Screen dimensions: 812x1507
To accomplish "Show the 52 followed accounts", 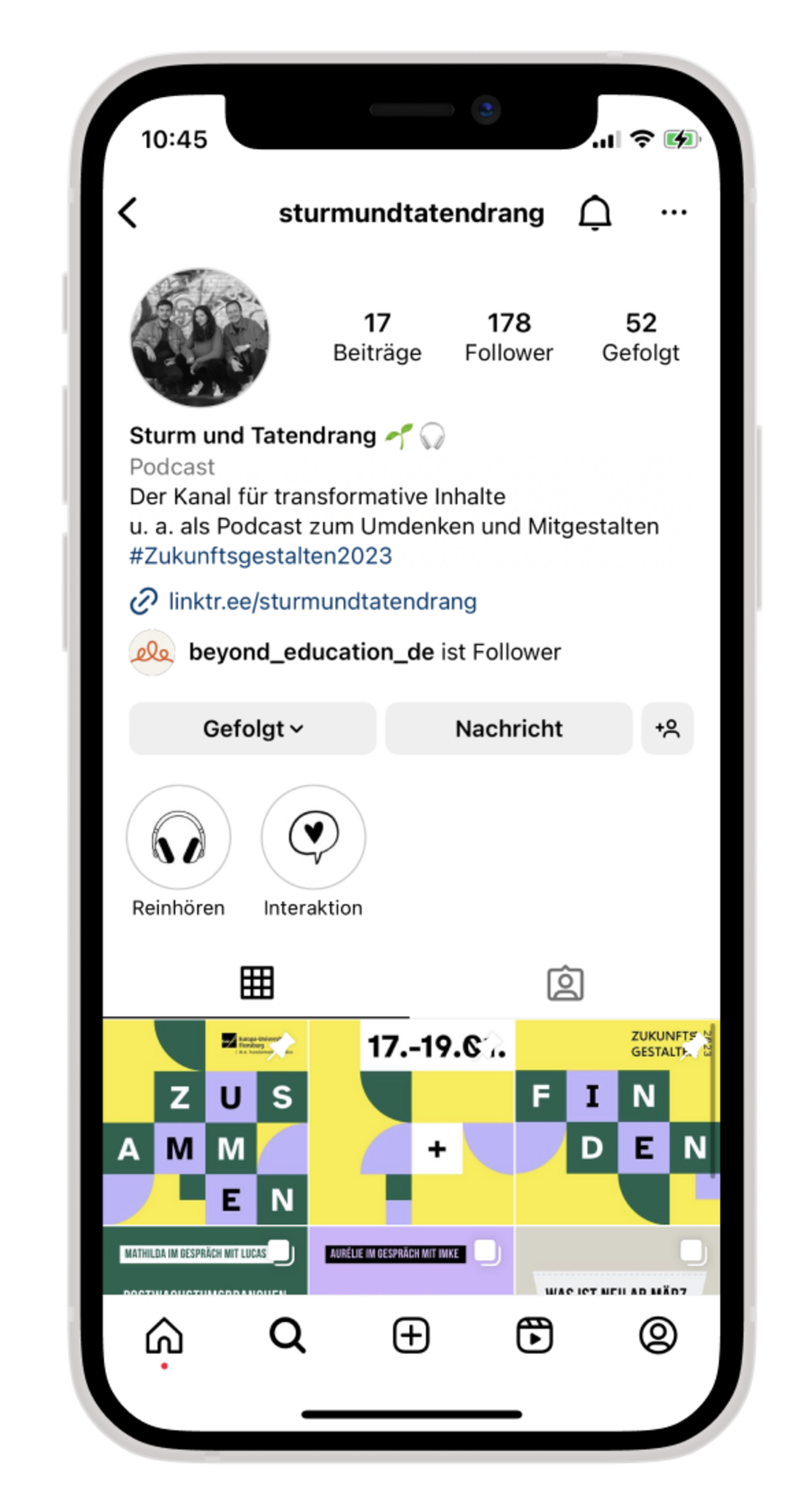I will (x=640, y=338).
